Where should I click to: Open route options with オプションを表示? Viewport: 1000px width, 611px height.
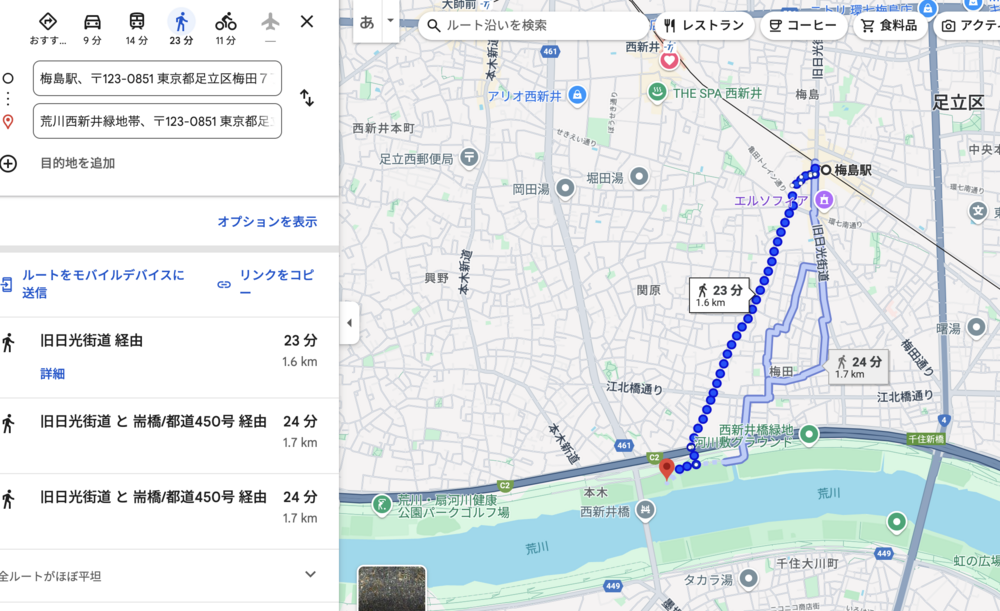click(267, 221)
